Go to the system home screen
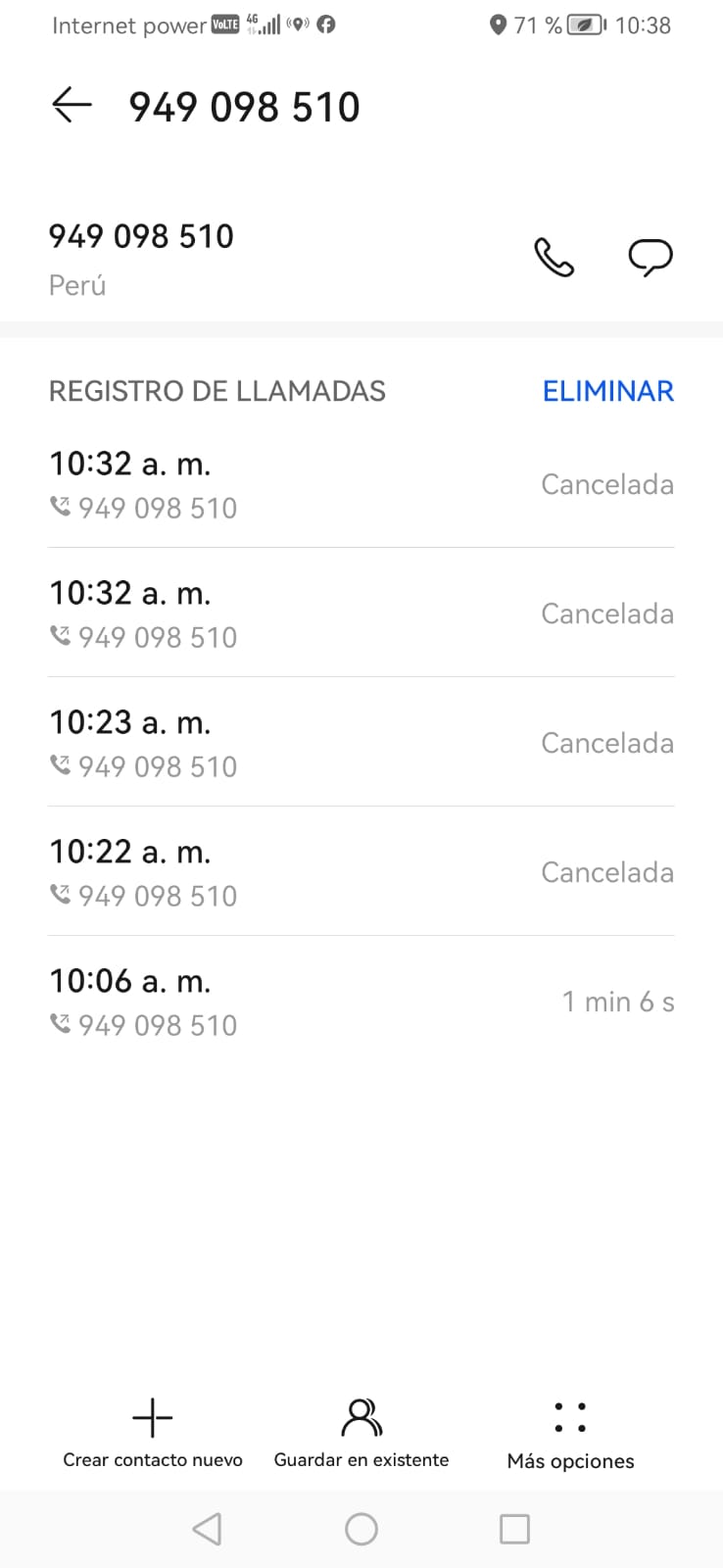Image resolution: width=723 pixels, height=1568 pixels. click(x=361, y=1529)
